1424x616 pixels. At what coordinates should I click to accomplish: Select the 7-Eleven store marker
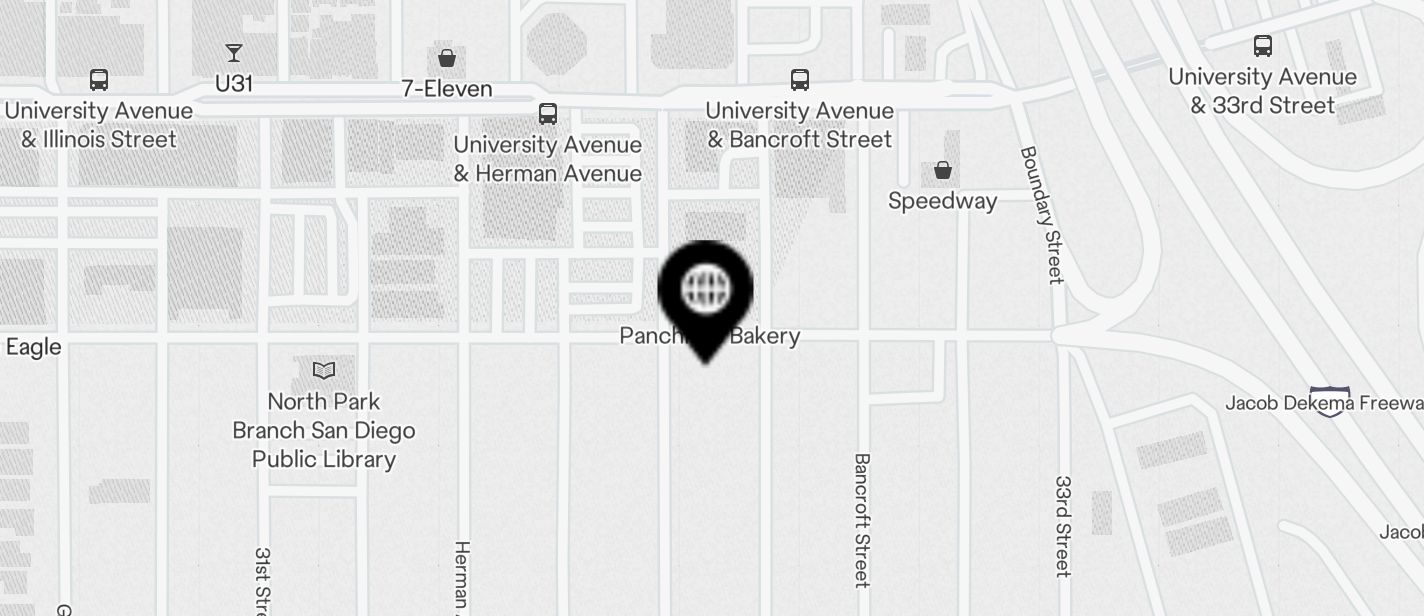[x=447, y=59]
